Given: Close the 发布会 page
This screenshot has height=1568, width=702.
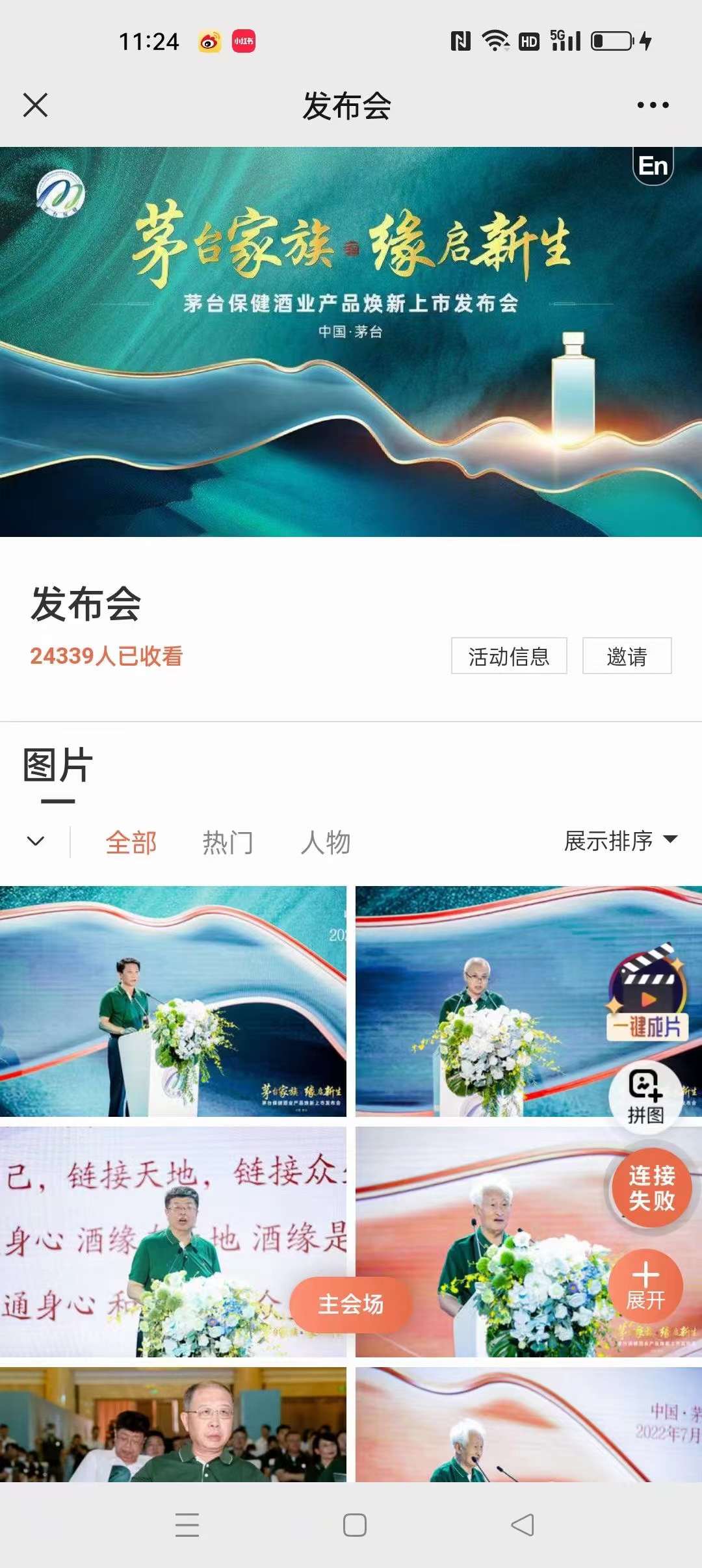Looking at the screenshot, I should click(x=35, y=105).
